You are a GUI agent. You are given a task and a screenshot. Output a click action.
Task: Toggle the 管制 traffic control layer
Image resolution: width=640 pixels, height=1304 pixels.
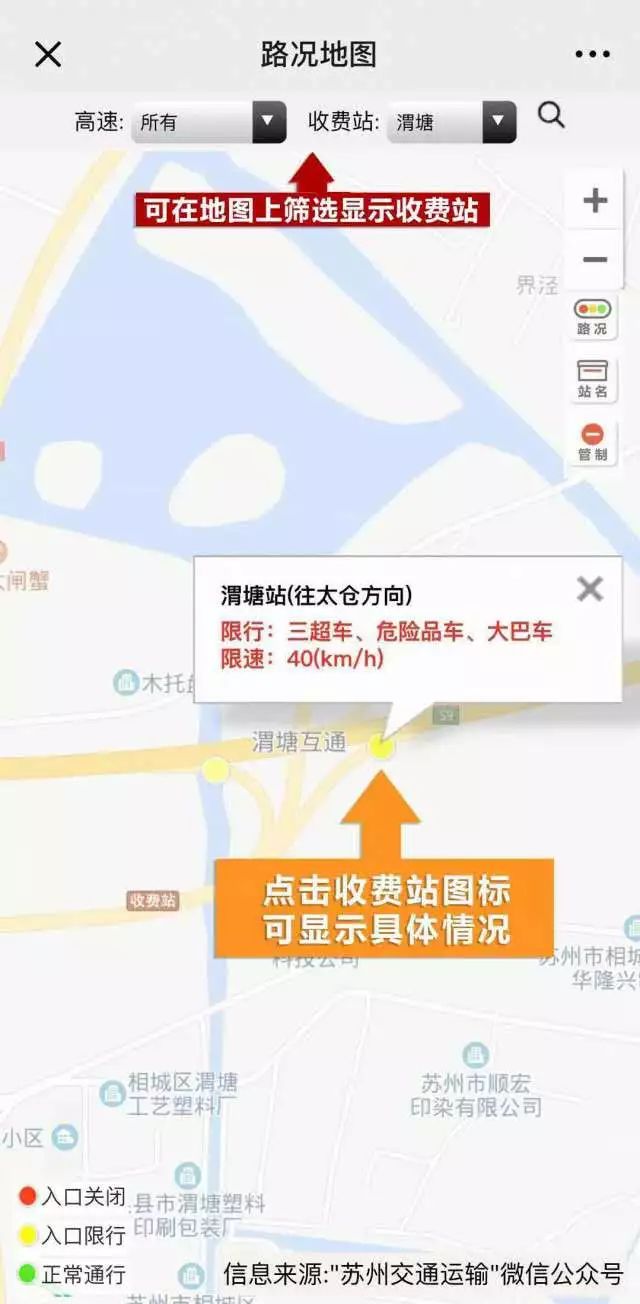coord(593,441)
